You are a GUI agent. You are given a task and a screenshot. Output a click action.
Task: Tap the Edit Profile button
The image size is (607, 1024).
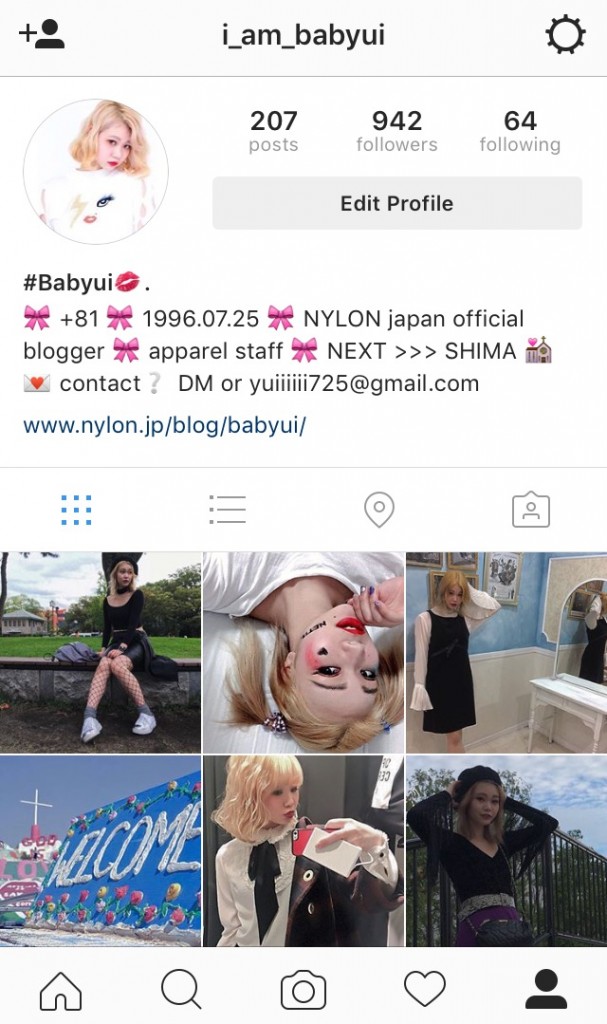click(397, 203)
